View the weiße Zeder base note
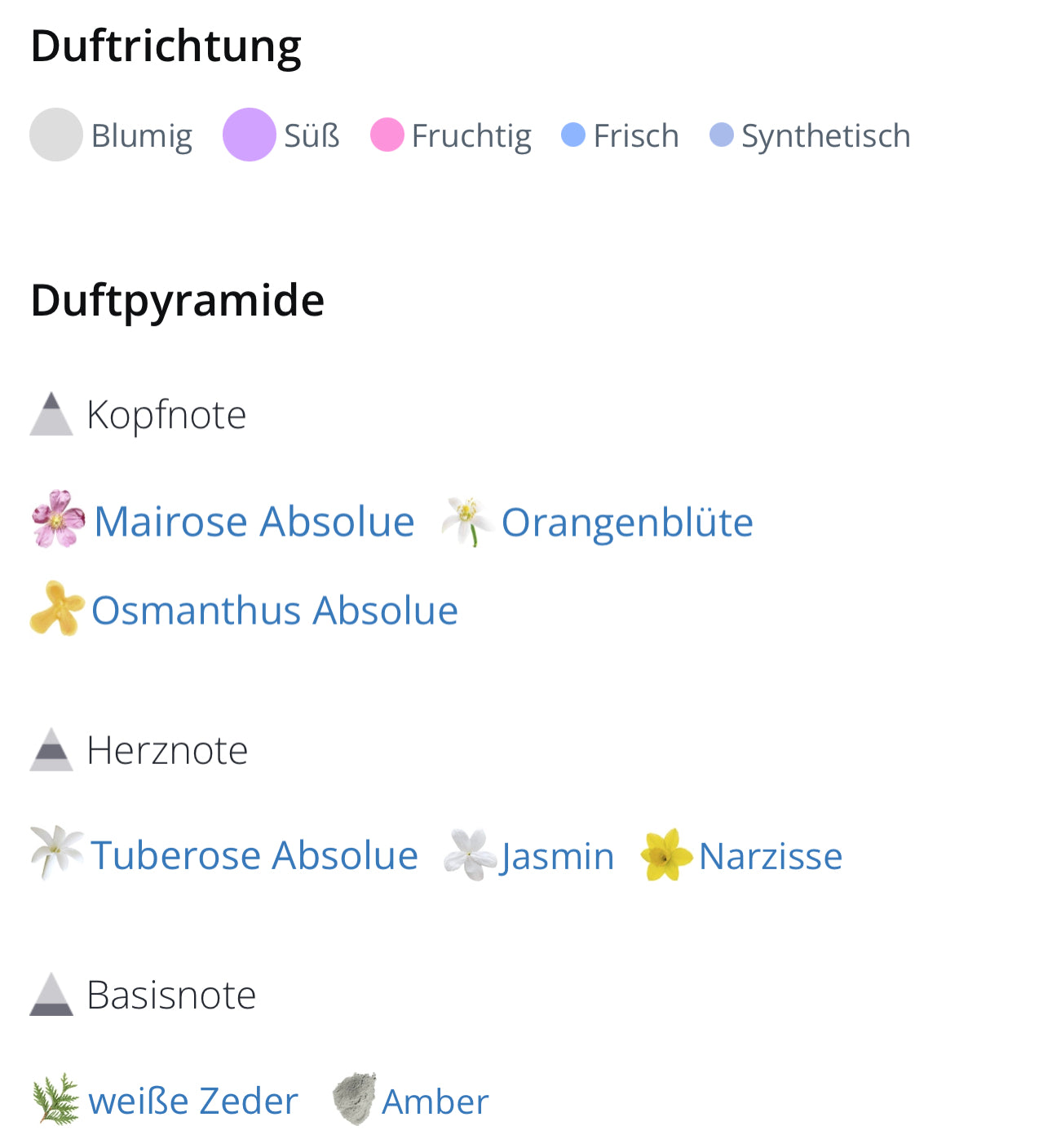Screen dimensions: 1052x1148 (x=192, y=1101)
